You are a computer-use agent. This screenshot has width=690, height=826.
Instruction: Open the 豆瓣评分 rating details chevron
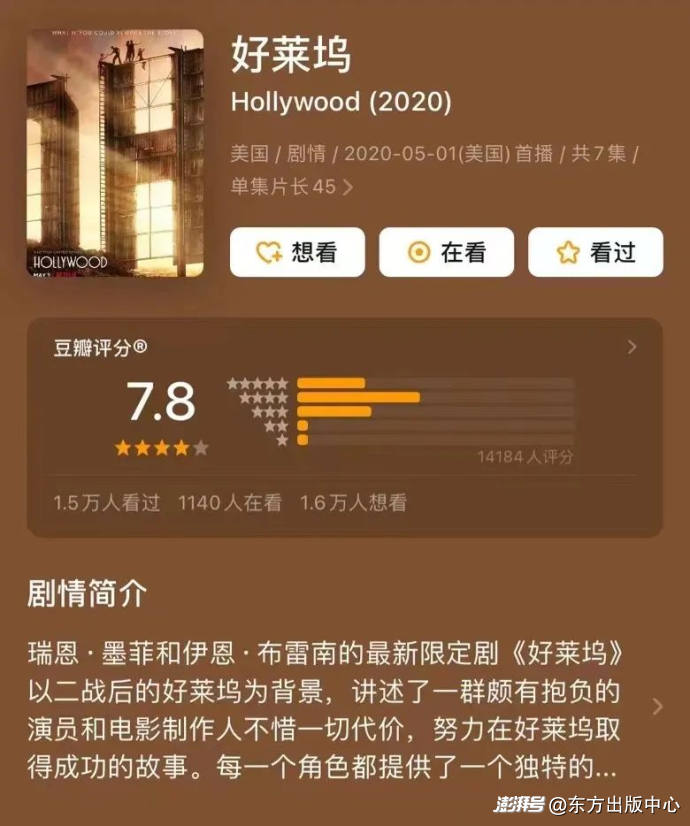point(631,347)
